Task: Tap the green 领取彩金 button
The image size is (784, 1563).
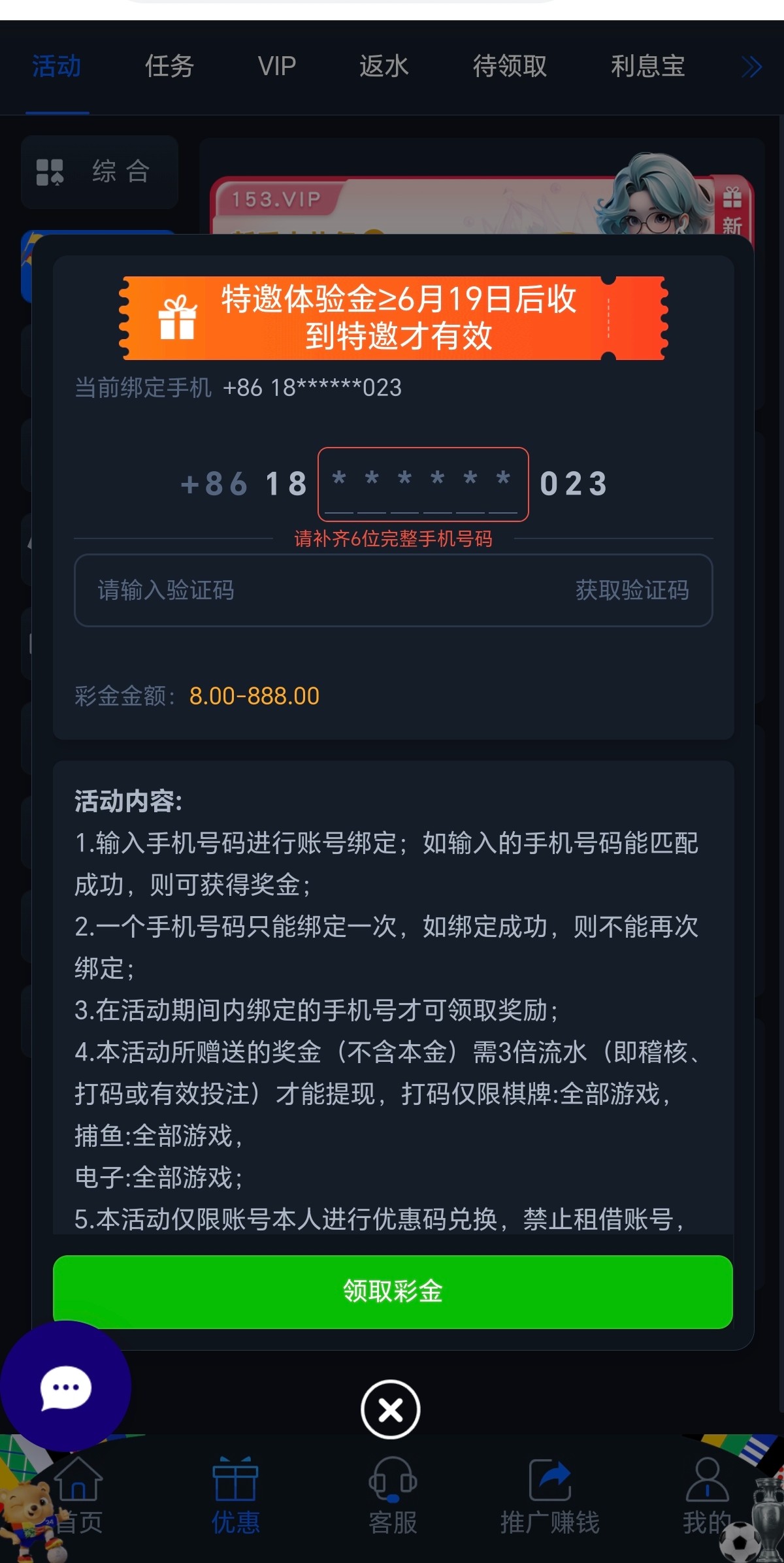Action: [393, 1291]
